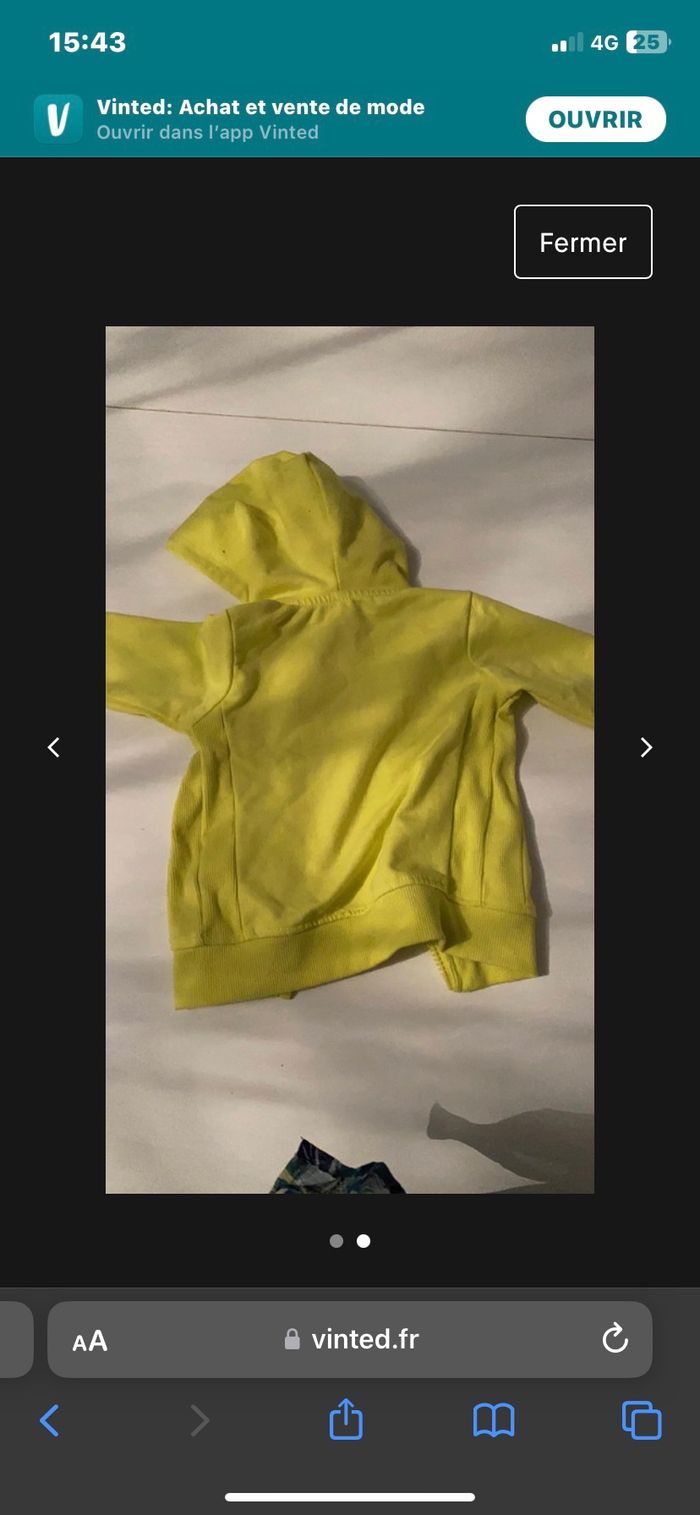700x1515 pixels.
Task: Reload the page
Action: click(x=615, y=1339)
